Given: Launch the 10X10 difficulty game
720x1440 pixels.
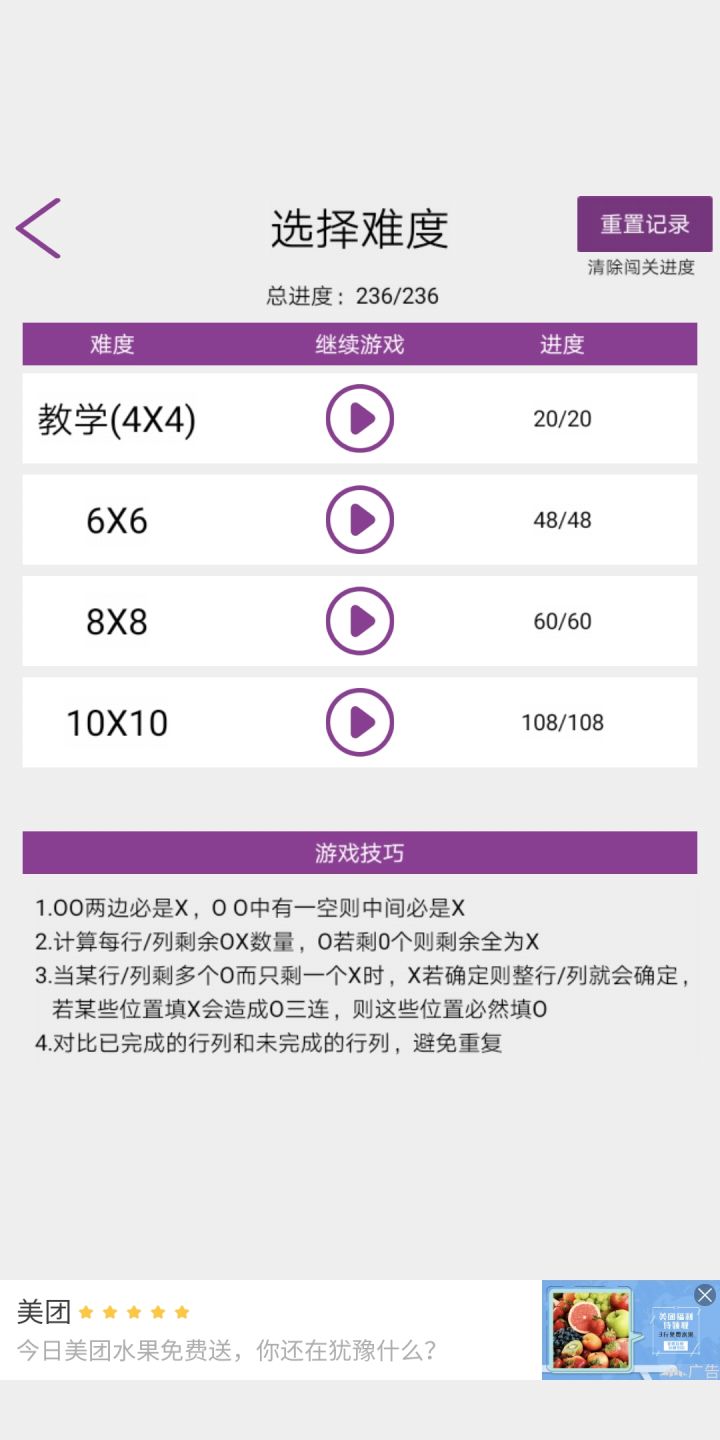Looking at the screenshot, I should coord(360,722).
